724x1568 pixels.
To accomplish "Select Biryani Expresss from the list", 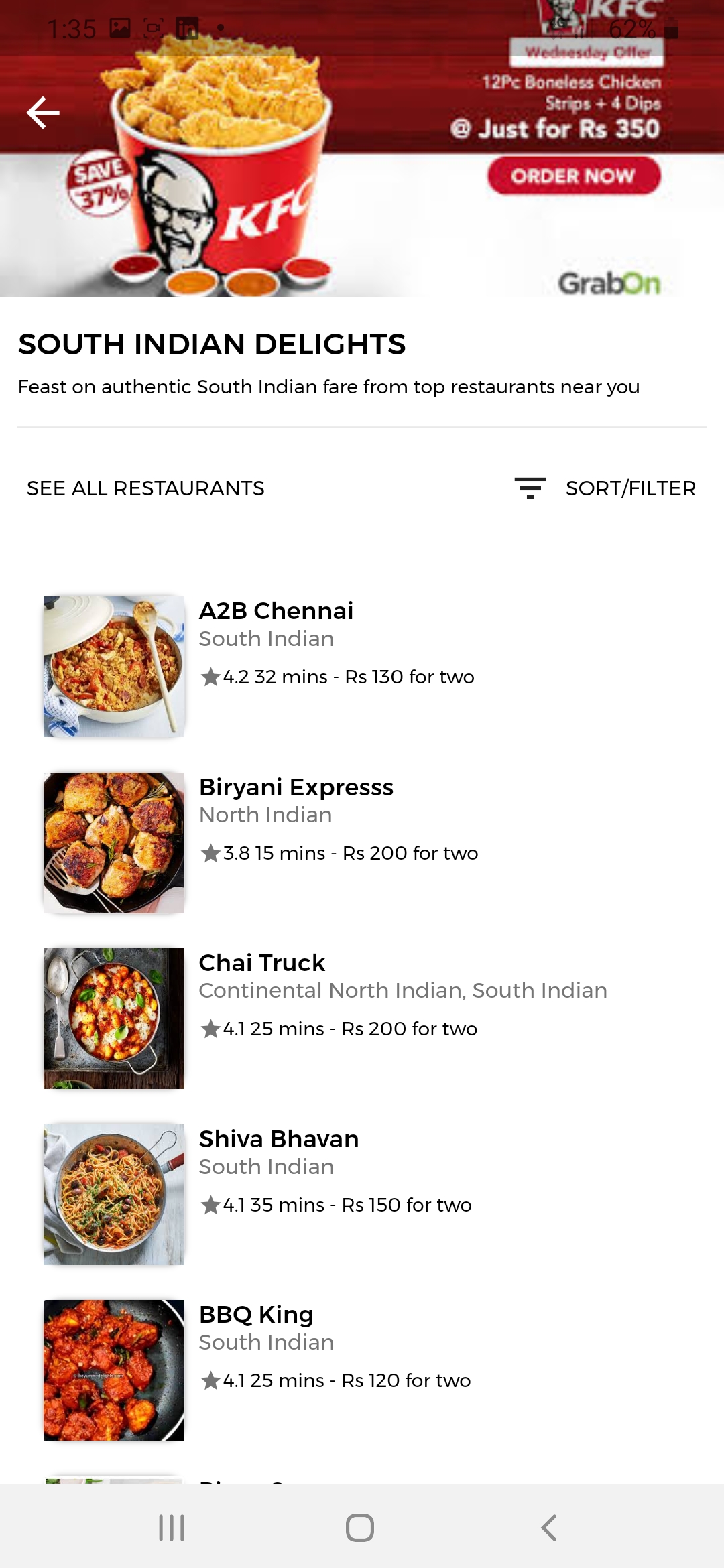I will (x=296, y=787).
